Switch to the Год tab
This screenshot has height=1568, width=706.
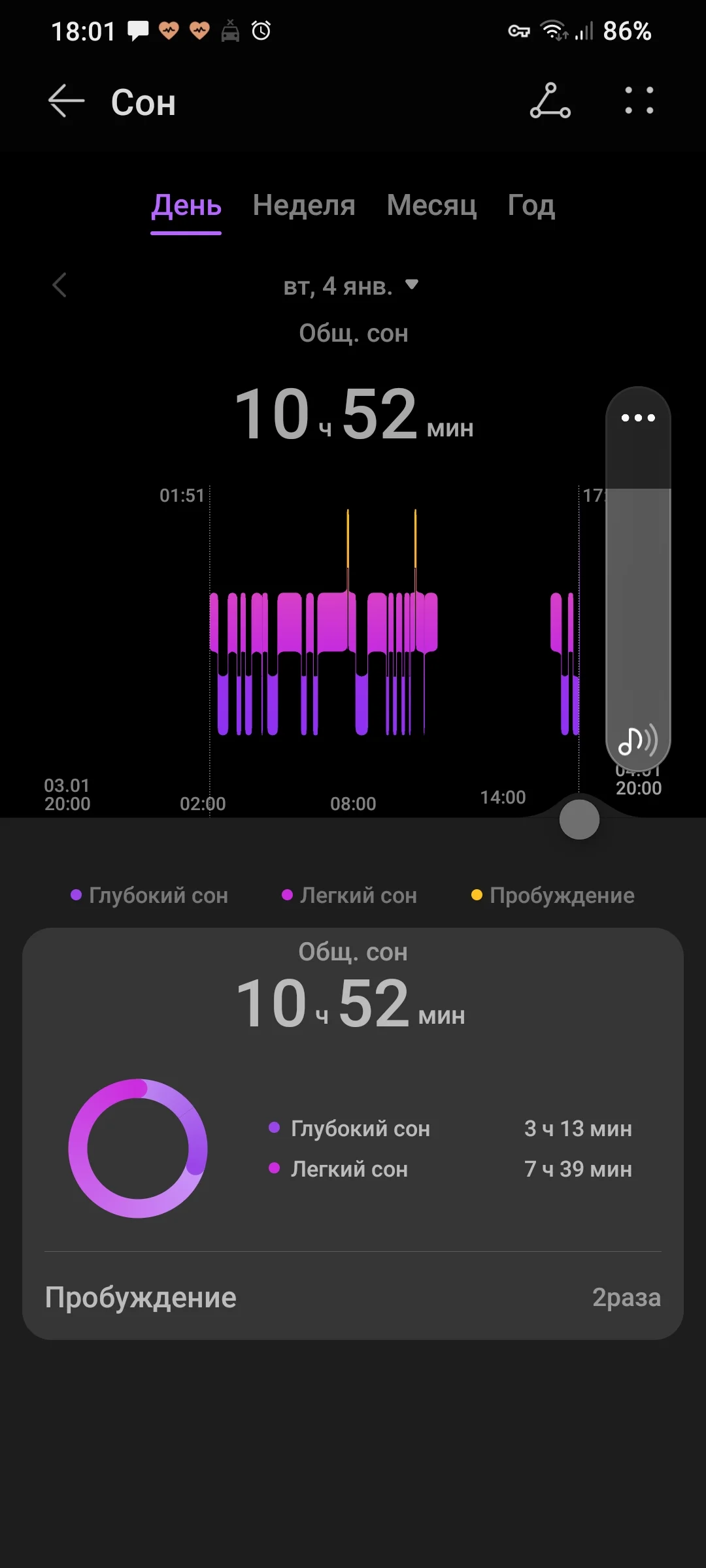(531, 206)
